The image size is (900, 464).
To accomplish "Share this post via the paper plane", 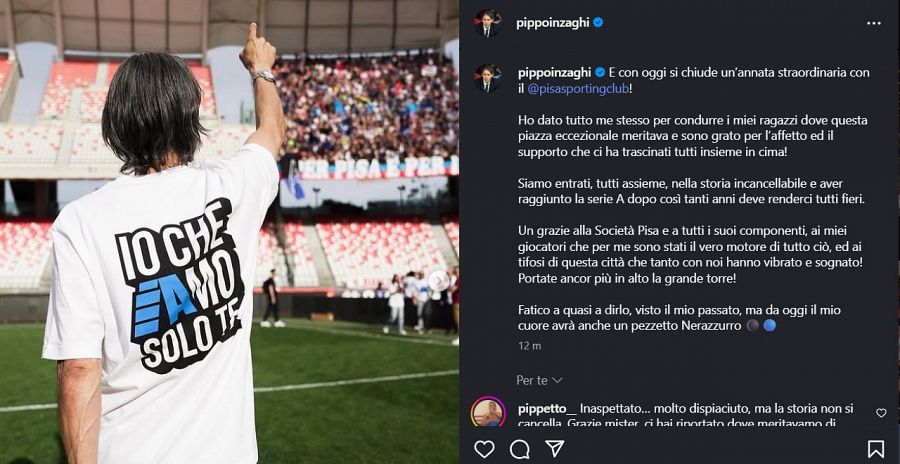I will pos(555,449).
